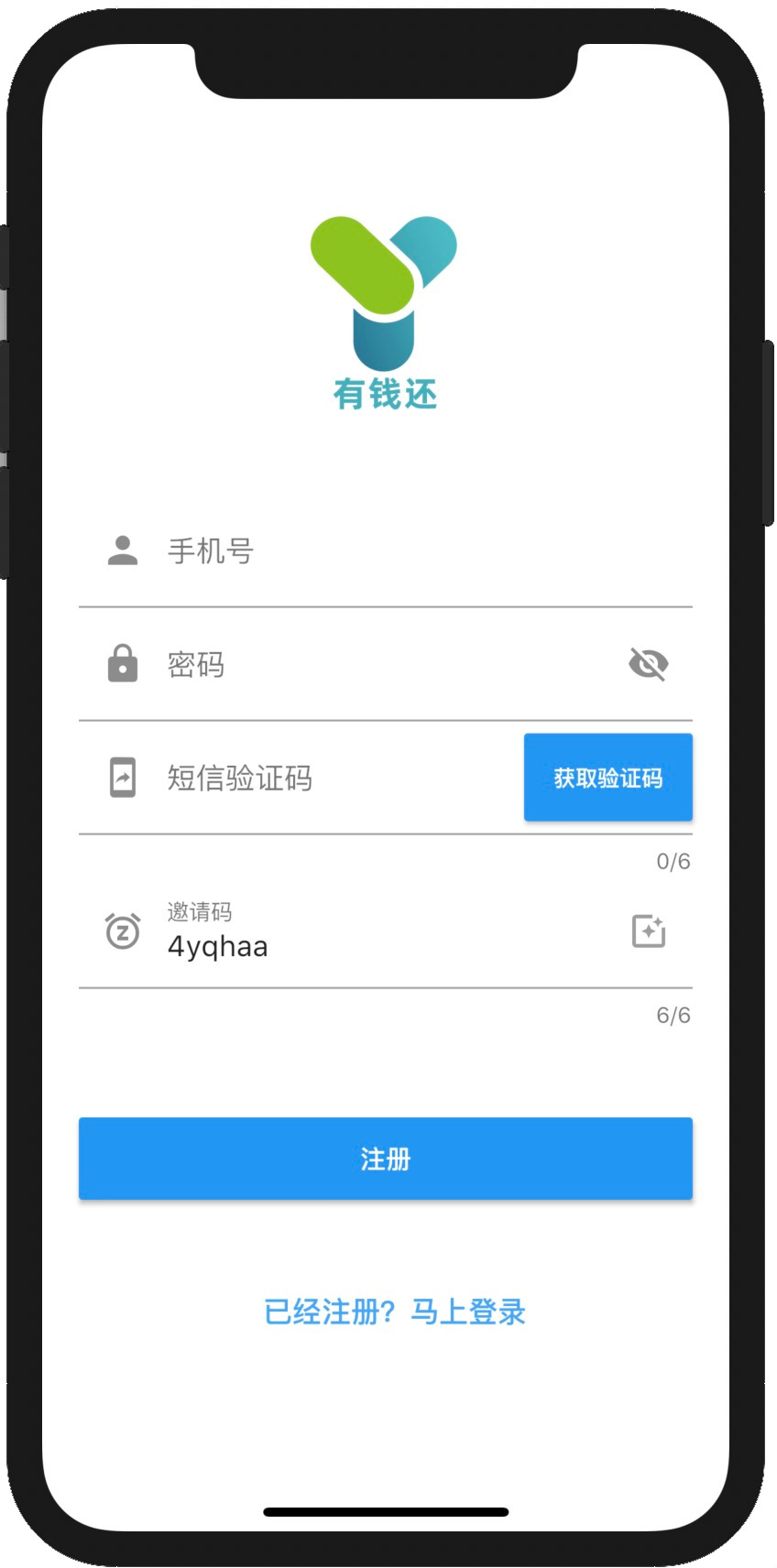The width and height of the screenshot is (777, 1568).
Task: Tap the sparkle icon beside the invitation code
Action: click(649, 931)
